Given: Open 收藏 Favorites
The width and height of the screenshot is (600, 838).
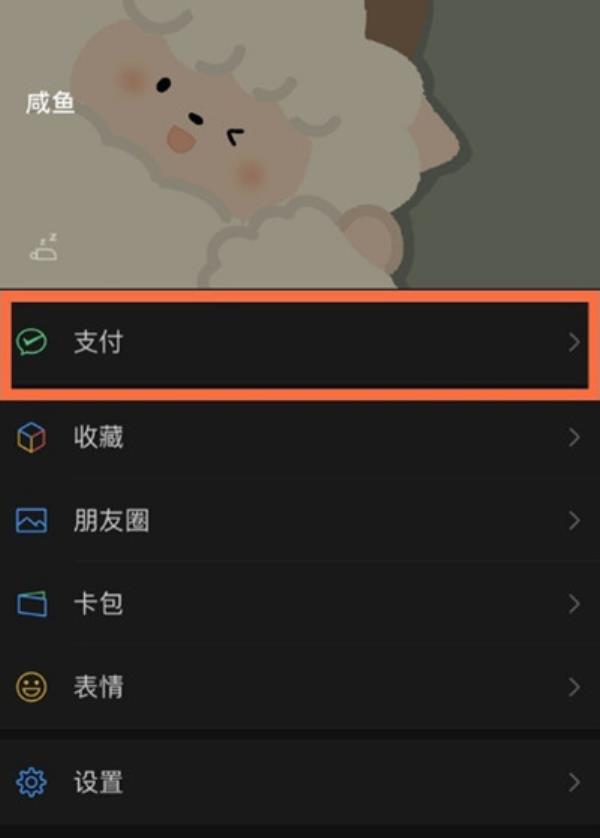Looking at the screenshot, I should tap(298, 437).
